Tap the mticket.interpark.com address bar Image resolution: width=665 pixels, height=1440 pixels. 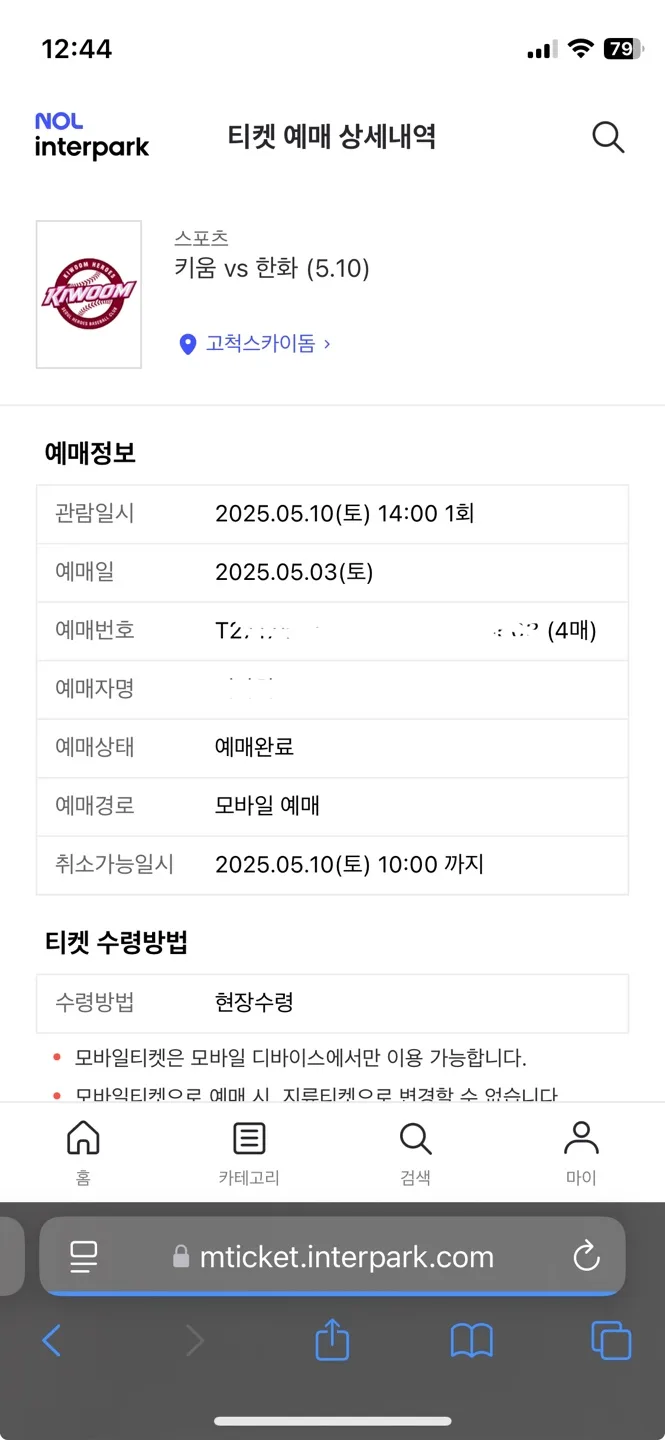point(345,1257)
